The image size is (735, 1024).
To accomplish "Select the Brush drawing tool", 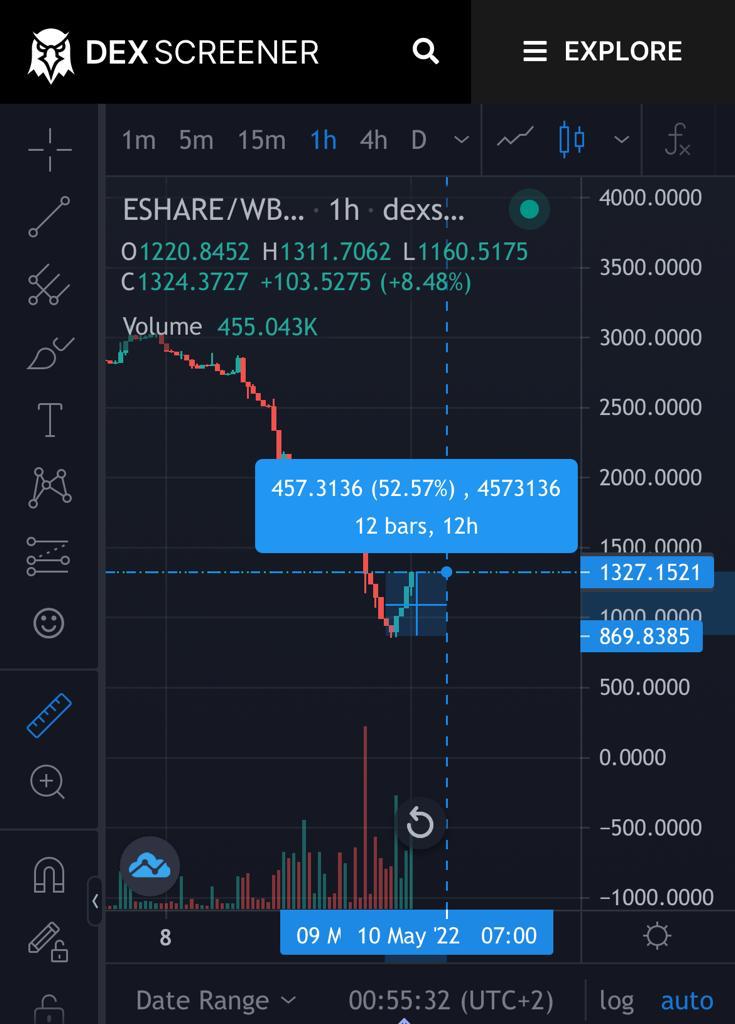I will (x=47, y=352).
